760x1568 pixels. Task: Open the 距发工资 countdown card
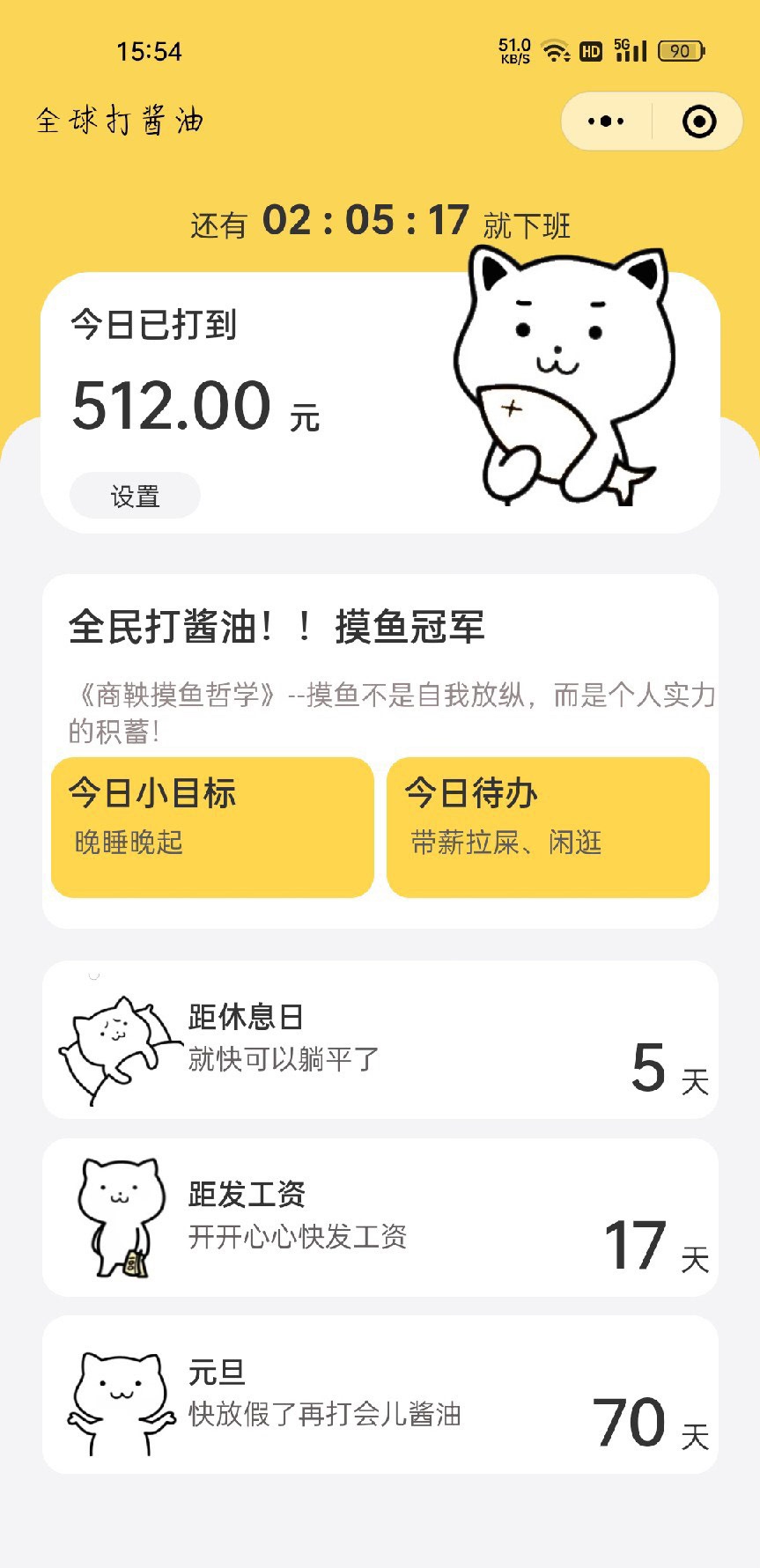pos(380,1217)
